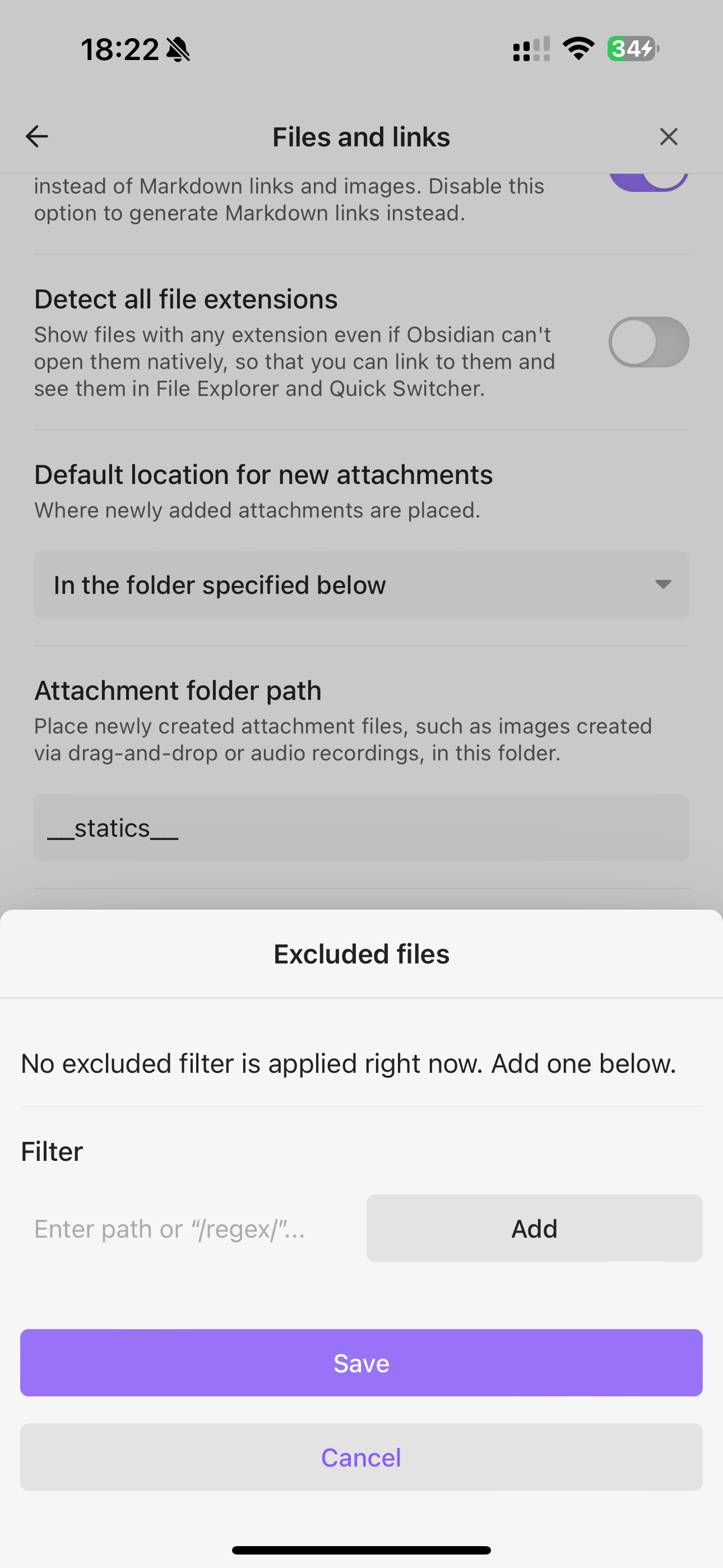The height and width of the screenshot is (1568, 723).
Task: Go back from Files and links
Action: (x=36, y=136)
